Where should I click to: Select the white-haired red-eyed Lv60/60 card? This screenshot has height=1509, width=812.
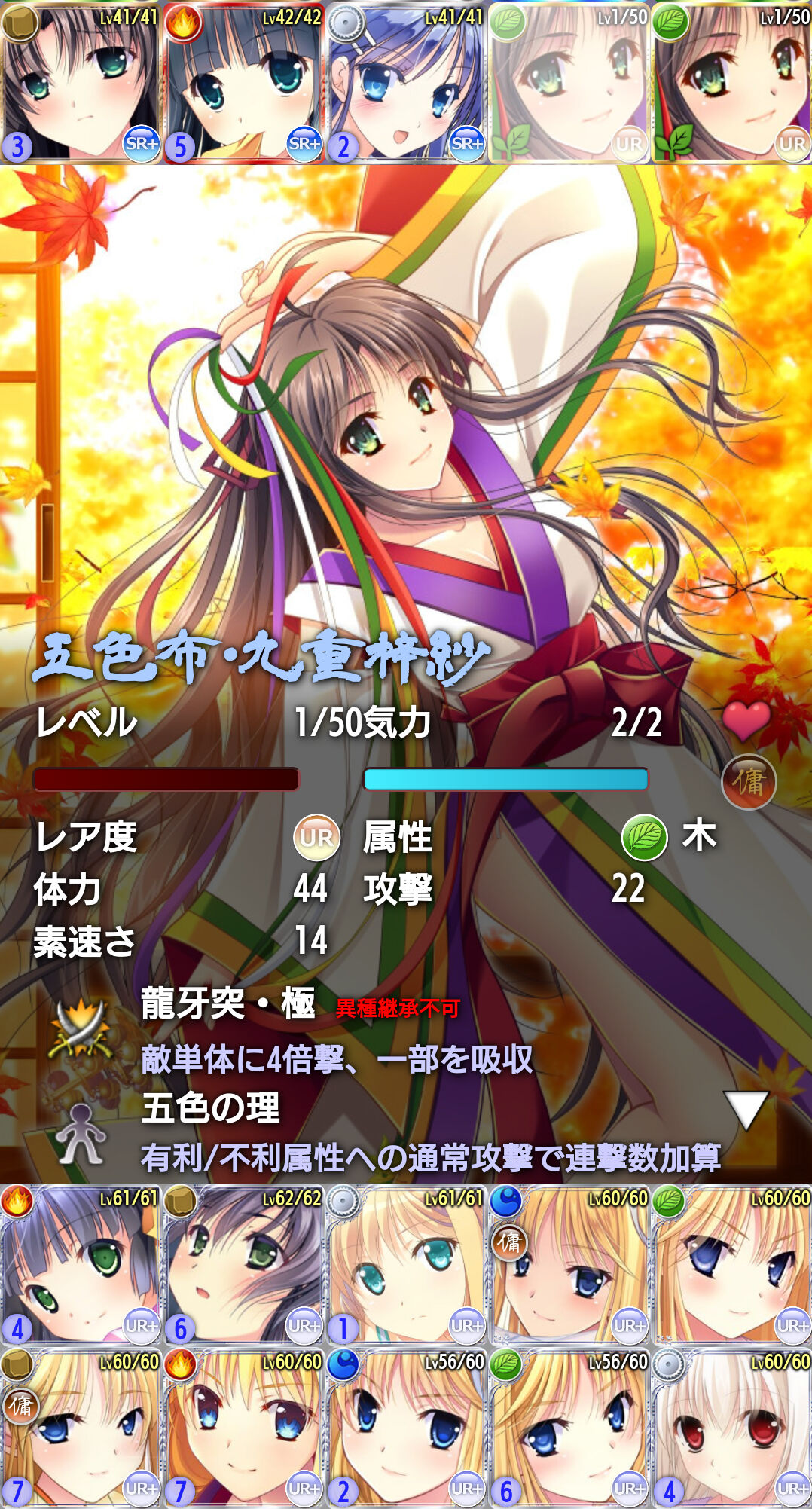coord(731,1428)
